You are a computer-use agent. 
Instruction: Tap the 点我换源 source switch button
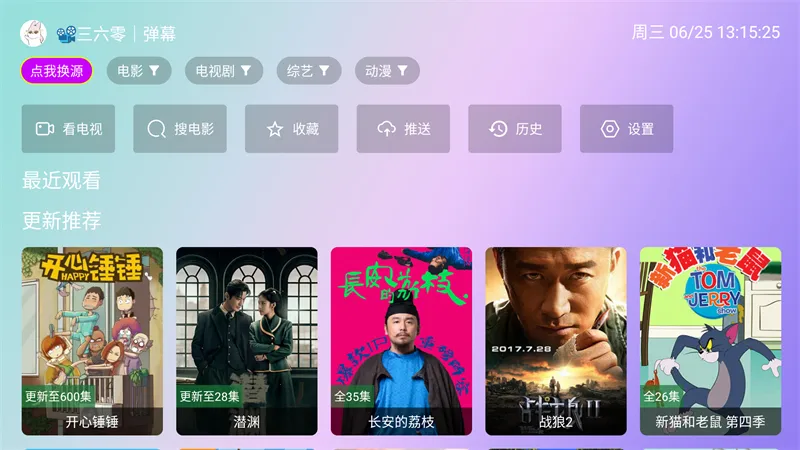57,71
